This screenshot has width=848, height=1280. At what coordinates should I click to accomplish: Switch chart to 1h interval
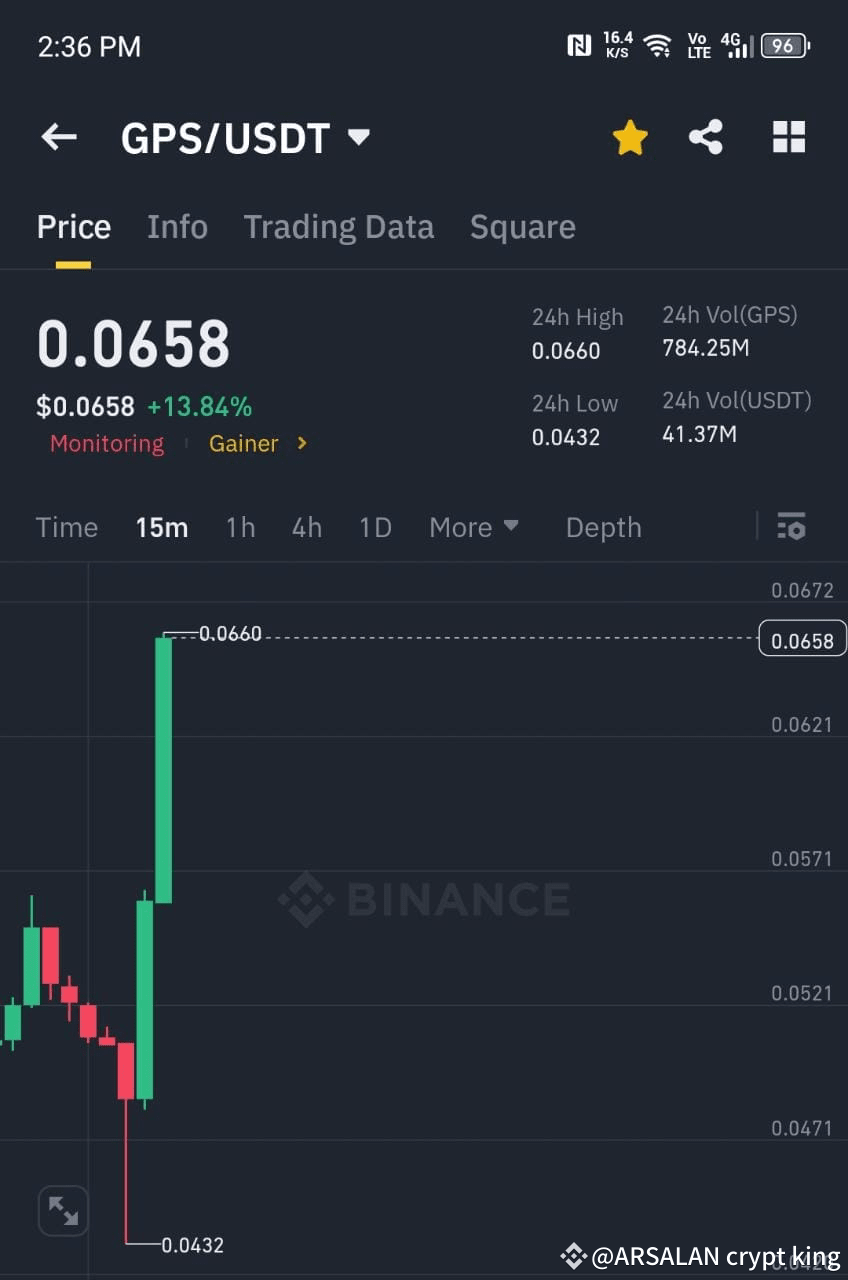coord(240,527)
